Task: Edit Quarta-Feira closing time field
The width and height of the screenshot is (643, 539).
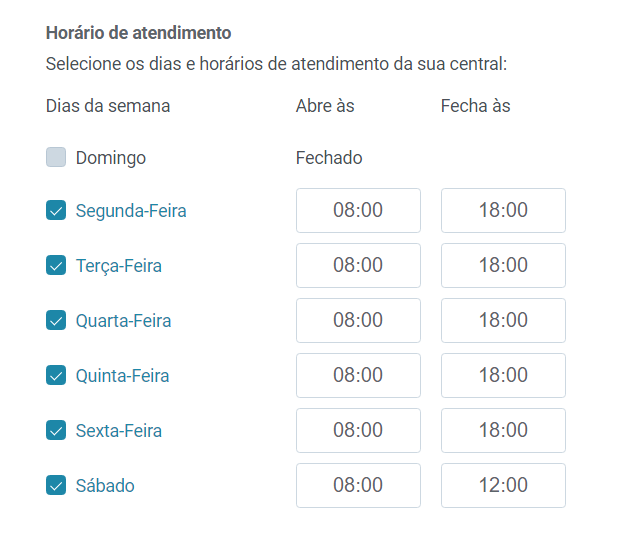Action: 503,320
